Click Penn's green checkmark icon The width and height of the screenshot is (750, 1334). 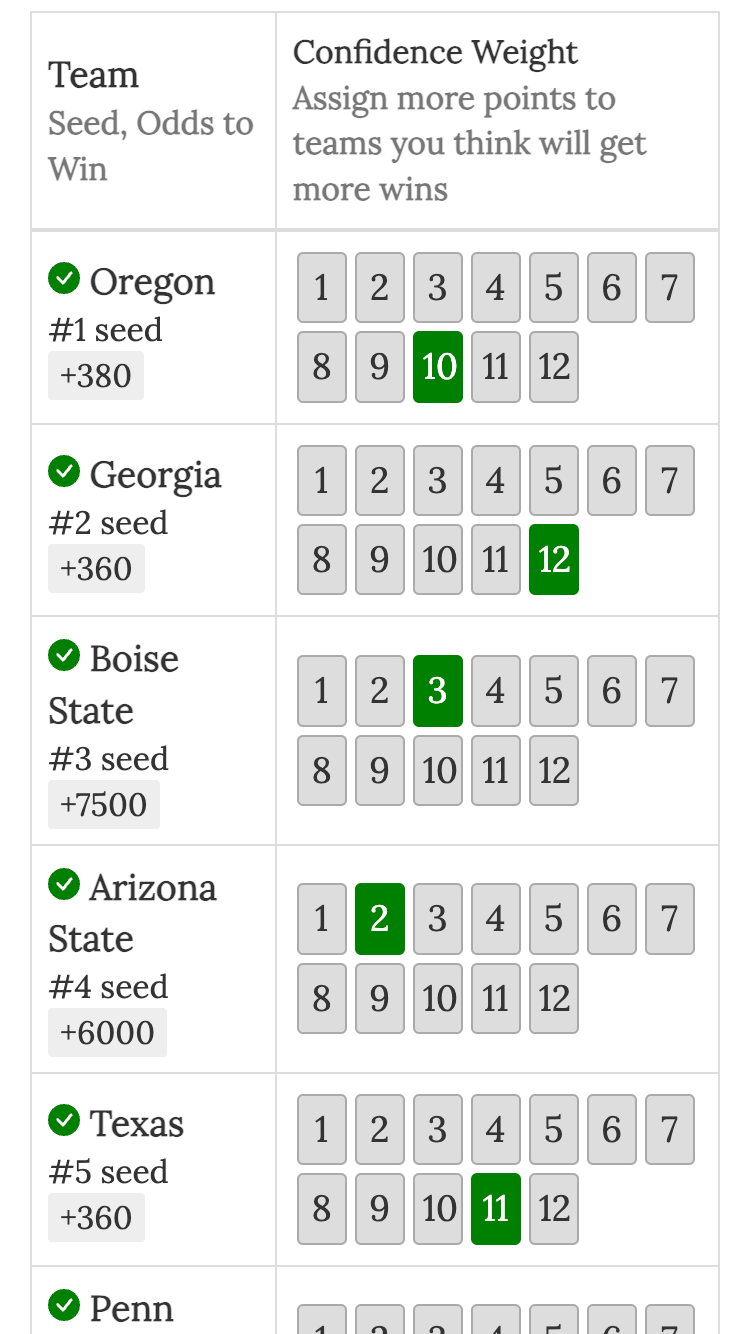[x=64, y=1304]
